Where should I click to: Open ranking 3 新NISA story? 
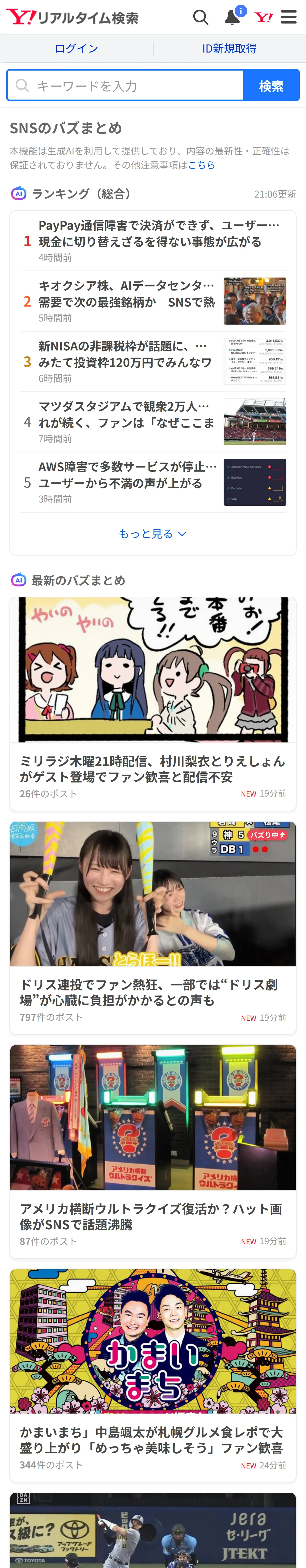click(x=153, y=361)
